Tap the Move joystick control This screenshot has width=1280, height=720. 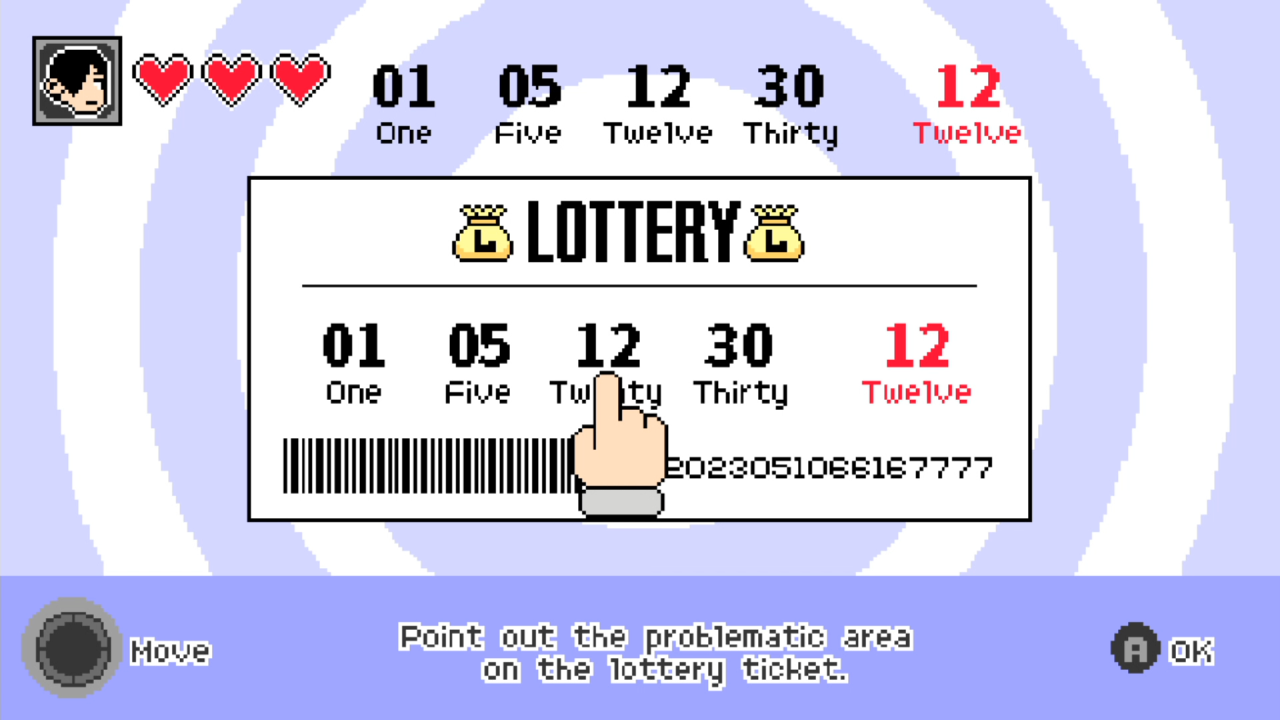coord(72,650)
